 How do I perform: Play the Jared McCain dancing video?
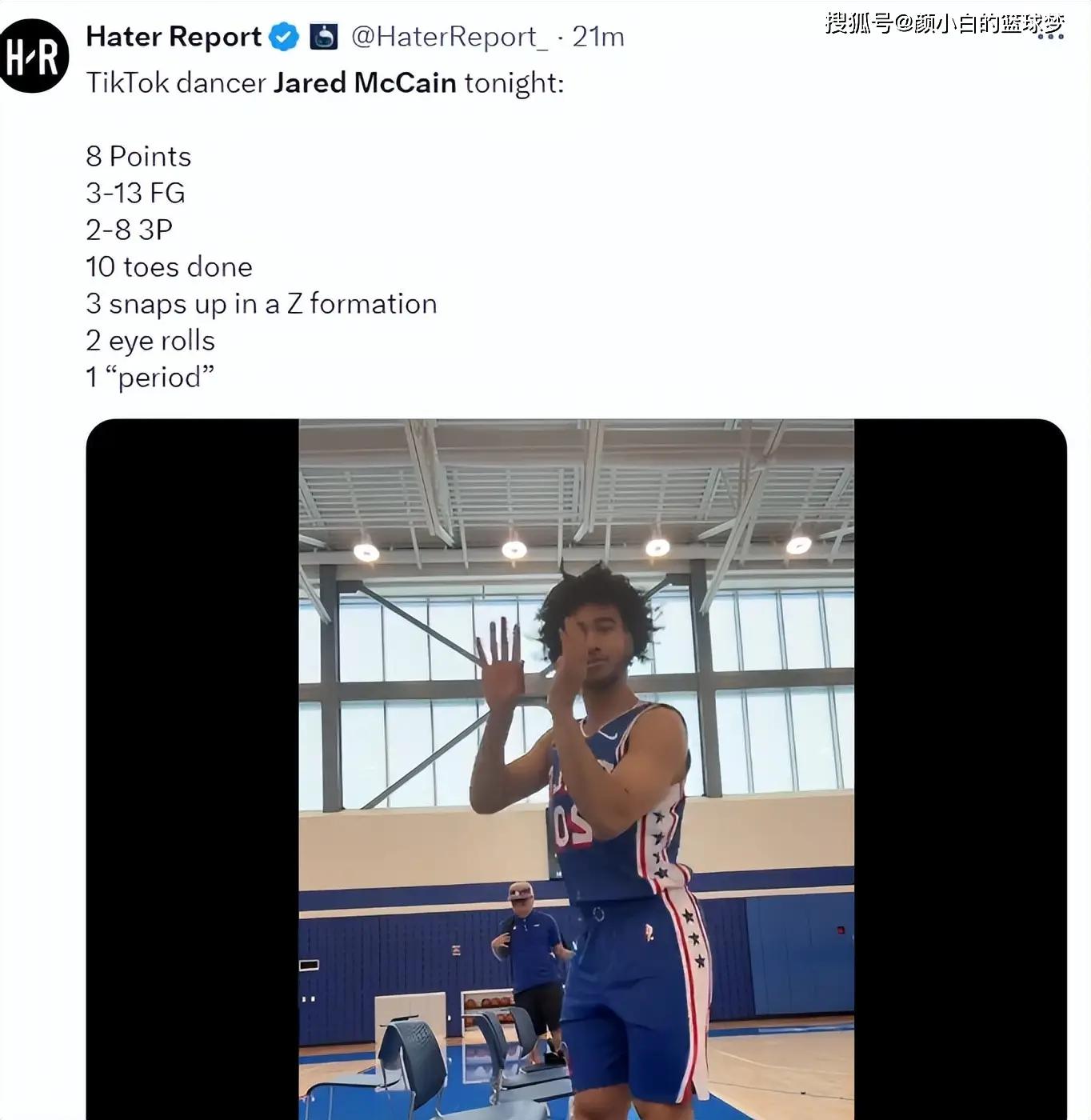pos(576,768)
